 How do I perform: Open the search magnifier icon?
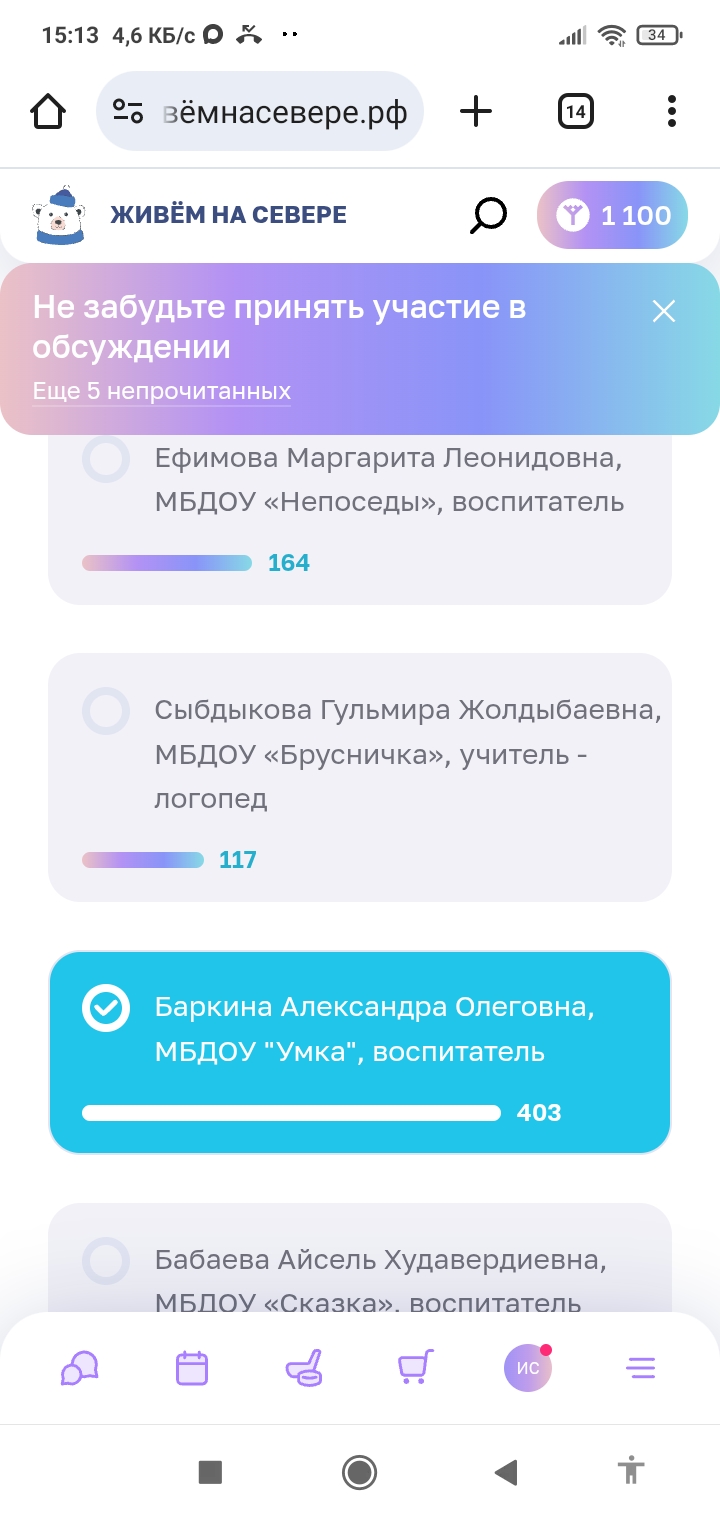pos(488,215)
